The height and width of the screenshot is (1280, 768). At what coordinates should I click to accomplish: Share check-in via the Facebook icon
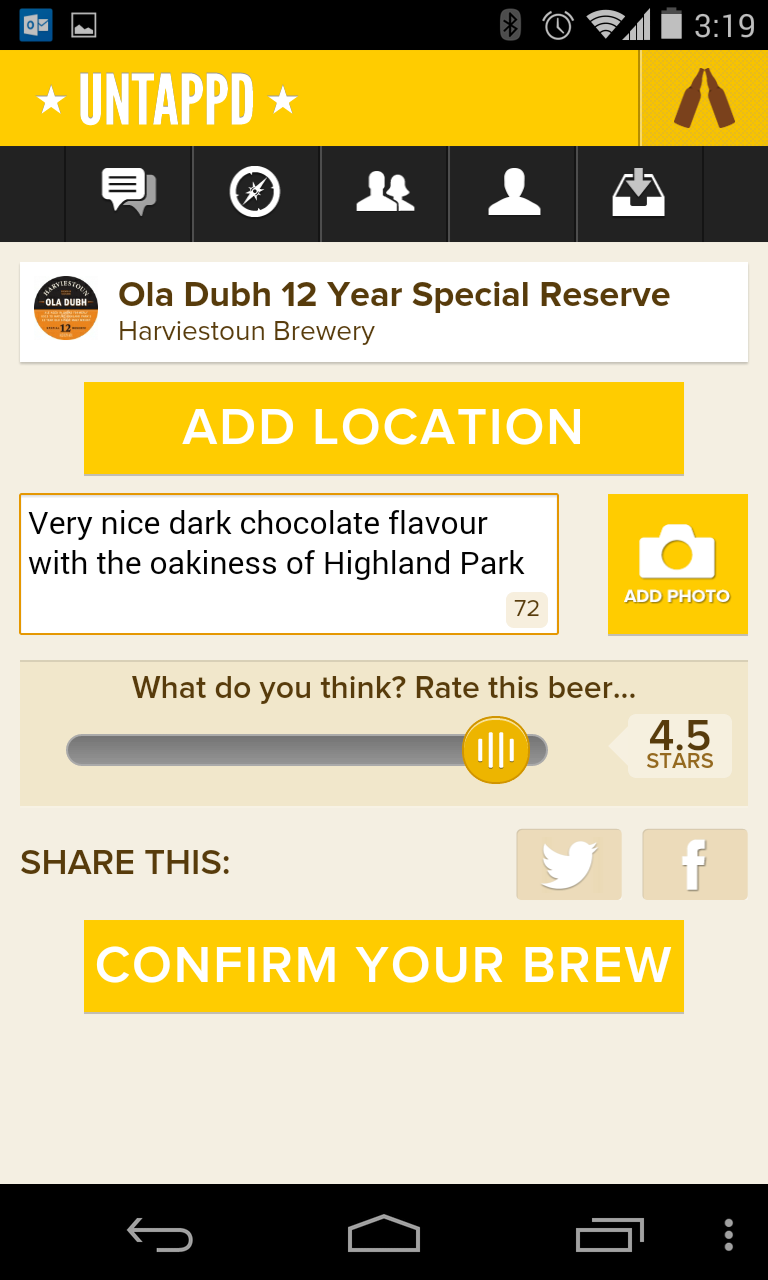pos(694,864)
